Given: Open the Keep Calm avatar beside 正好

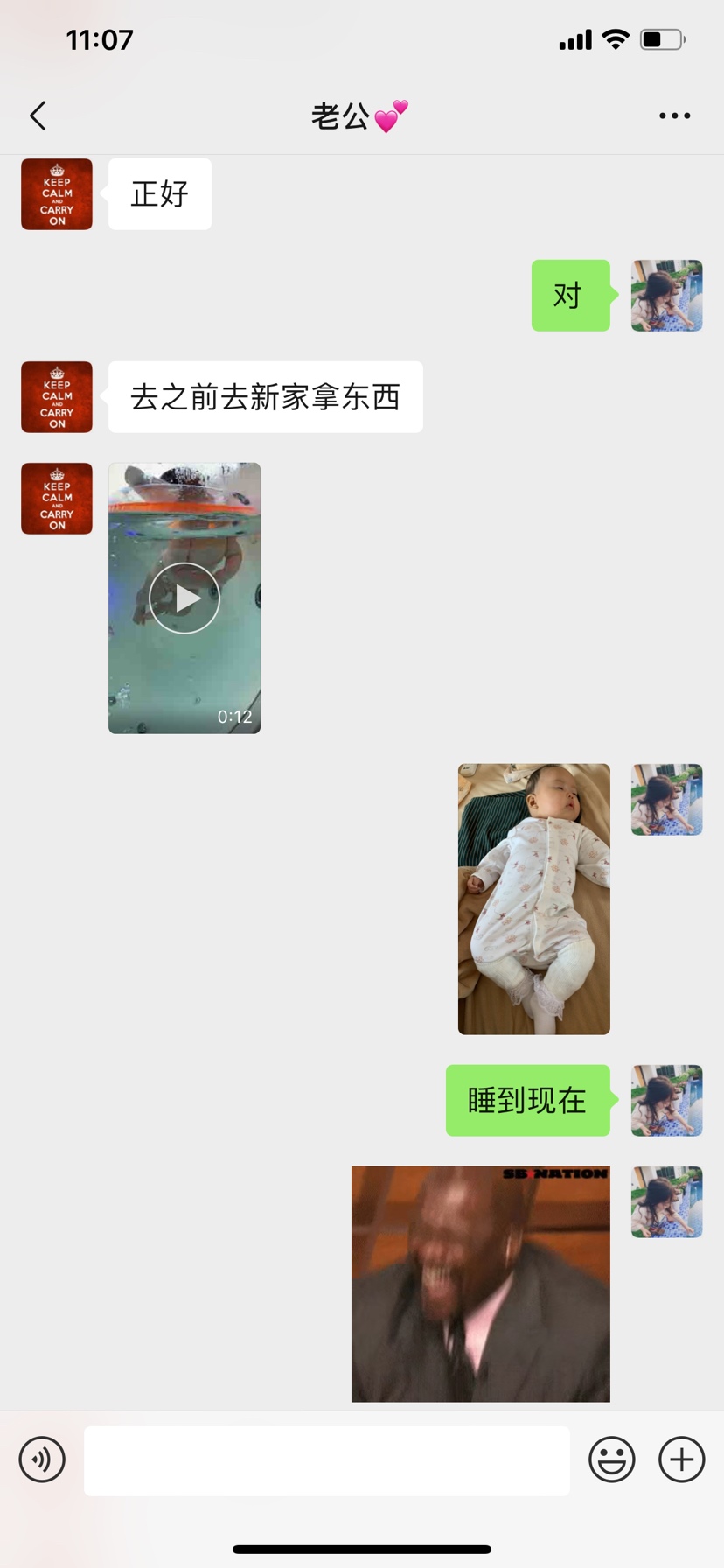Looking at the screenshot, I should click(x=57, y=194).
